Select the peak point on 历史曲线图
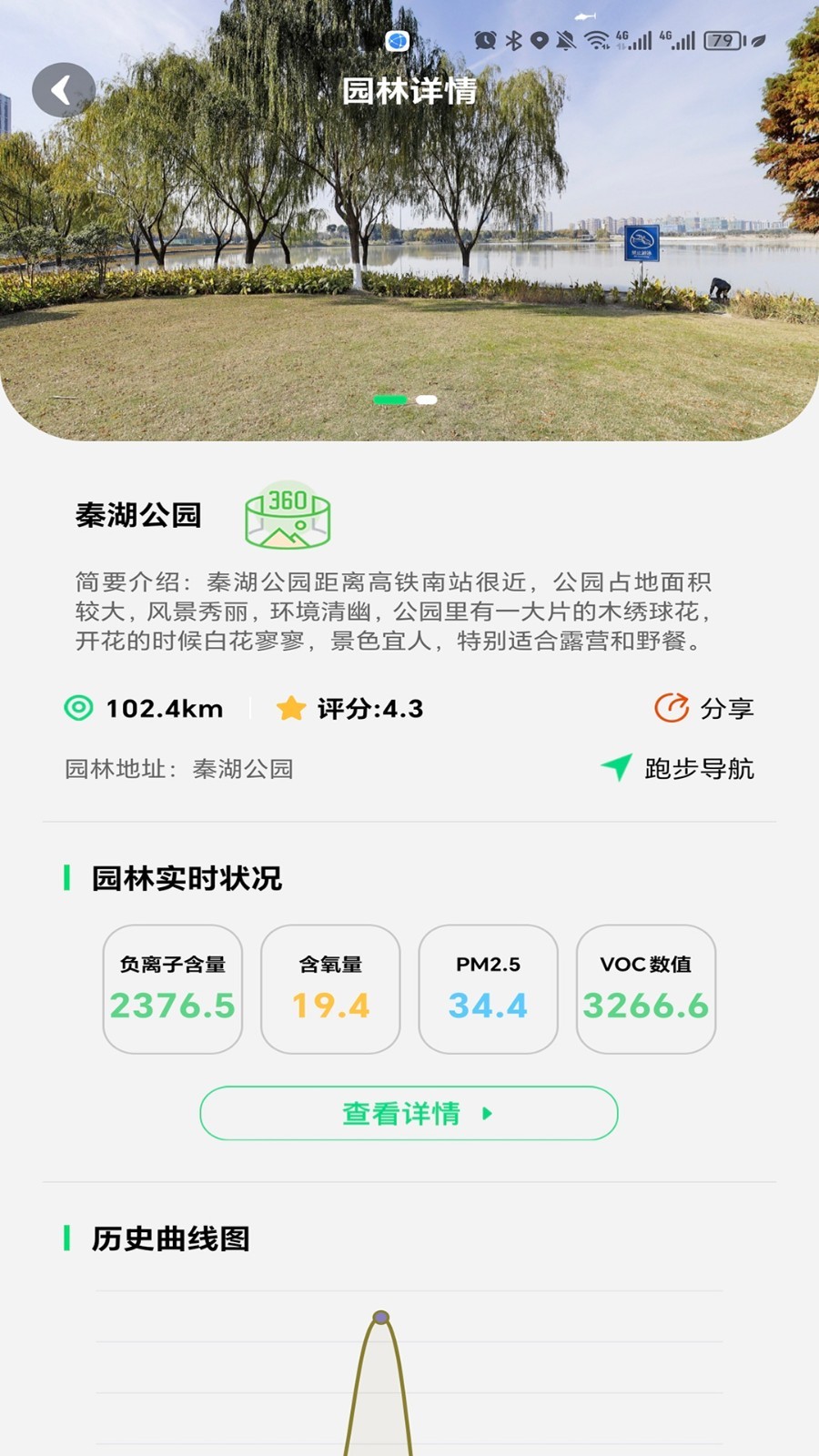The width and height of the screenshot is (819, 1456). coord(381,1317)
